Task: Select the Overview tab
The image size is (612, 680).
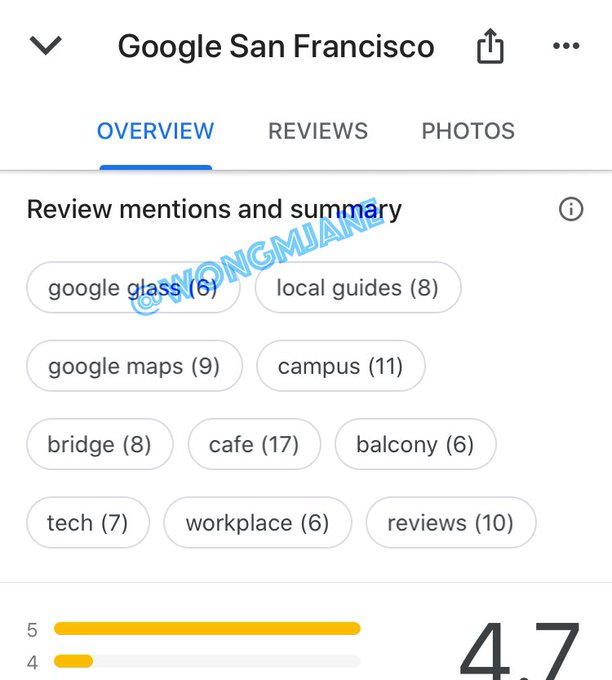Action: pos(155,131)
